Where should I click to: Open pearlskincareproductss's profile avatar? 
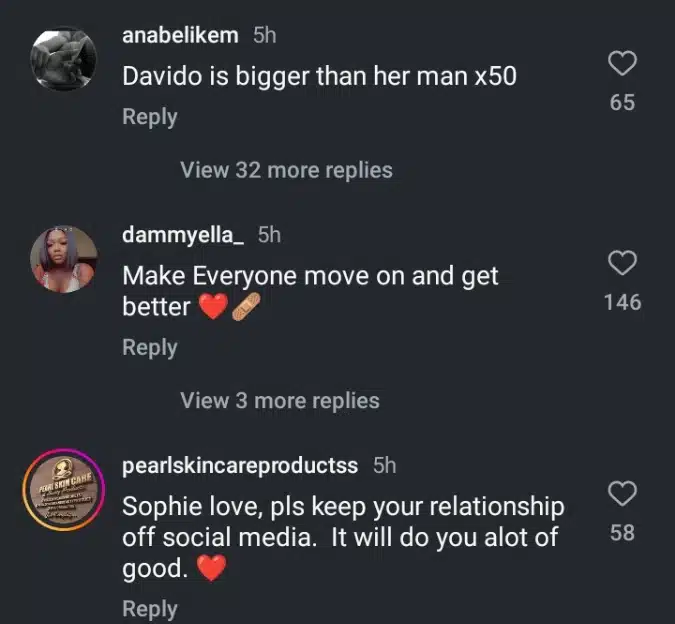[x=64, y=491]
